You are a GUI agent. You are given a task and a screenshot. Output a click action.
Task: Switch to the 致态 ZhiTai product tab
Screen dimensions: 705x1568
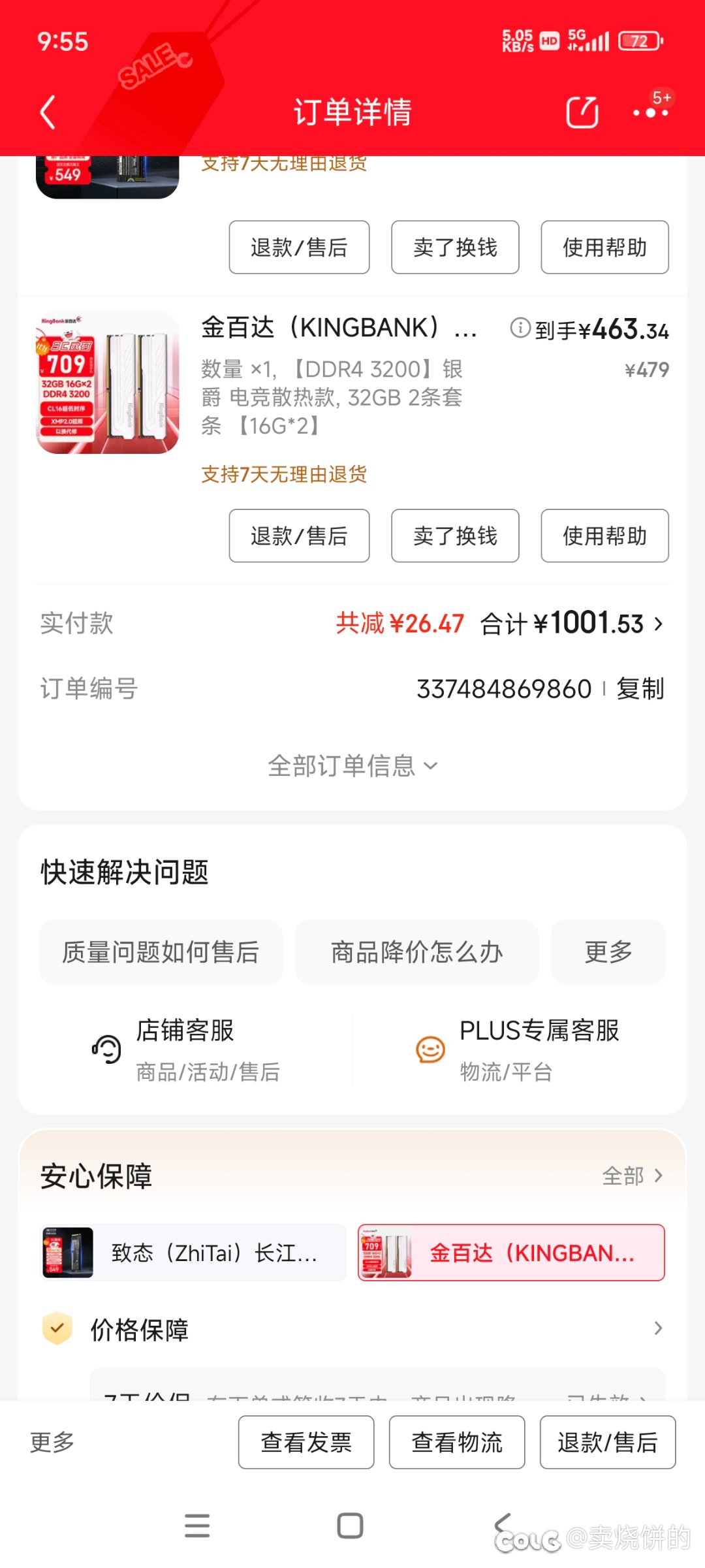pos(193,1253)
